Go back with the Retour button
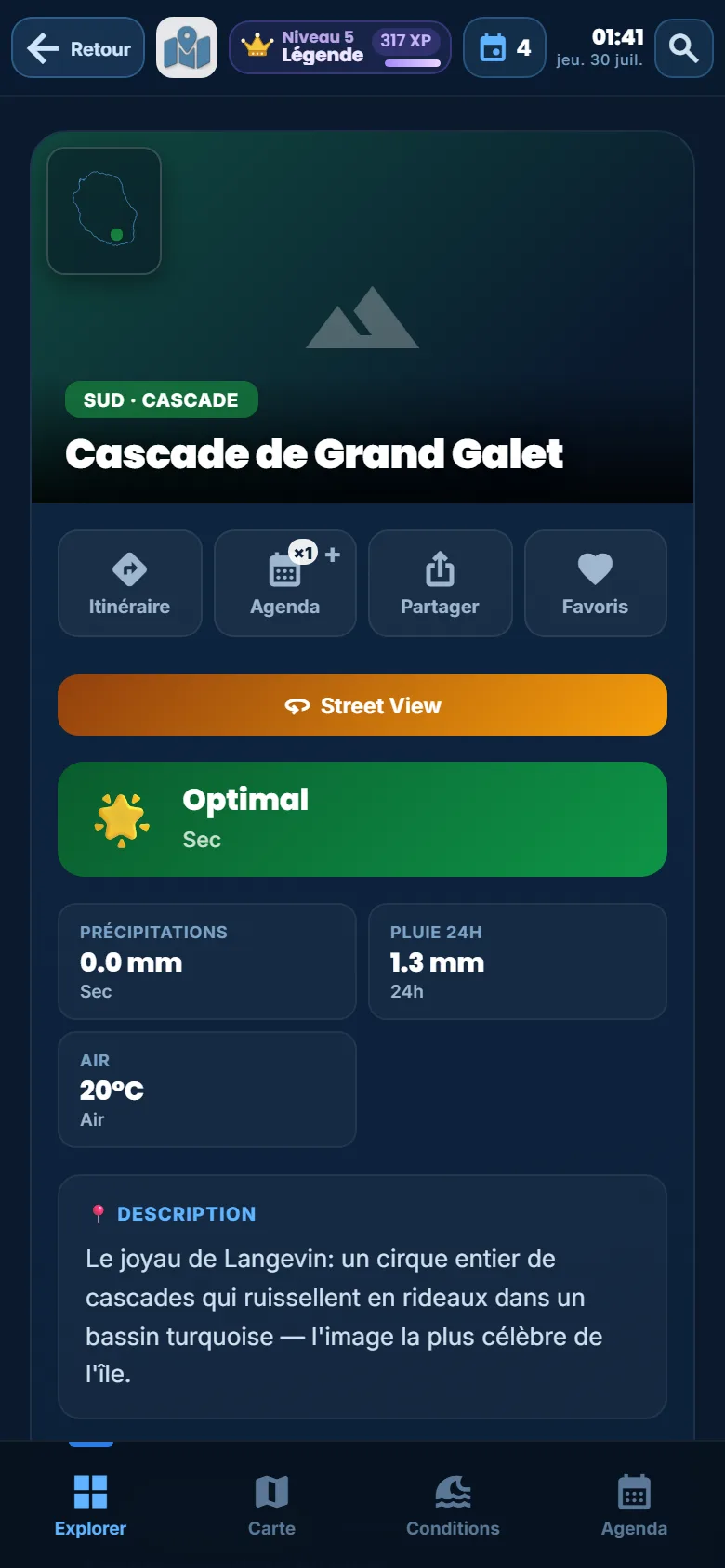This screenshot has width=725, height=1568. pyautogui.click(x=78, y=47)
